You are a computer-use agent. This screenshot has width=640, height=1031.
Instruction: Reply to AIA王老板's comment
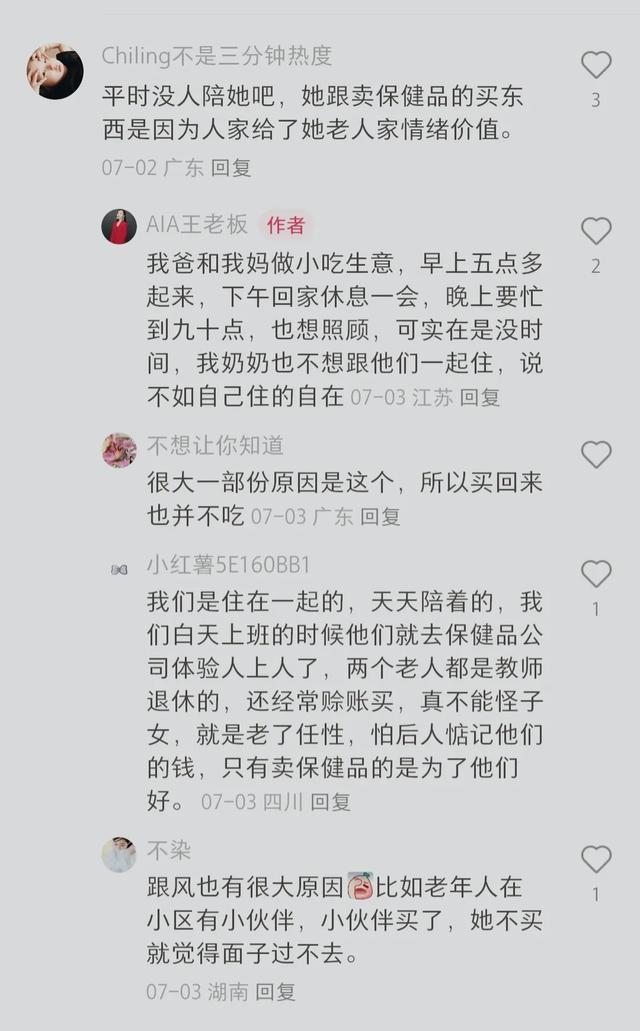coord(480,398)
